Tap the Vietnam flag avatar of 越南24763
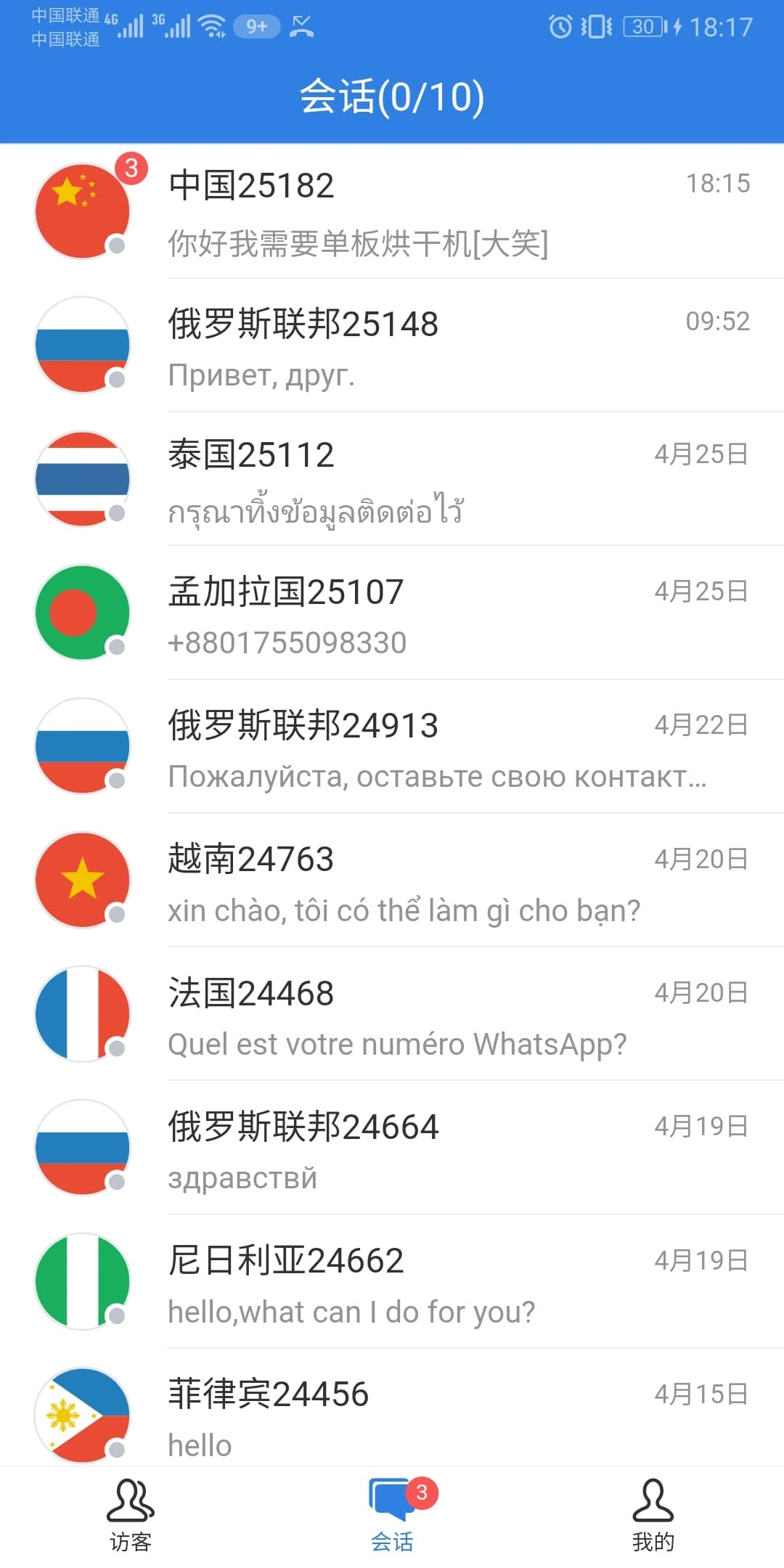 [x=82, y=880]
